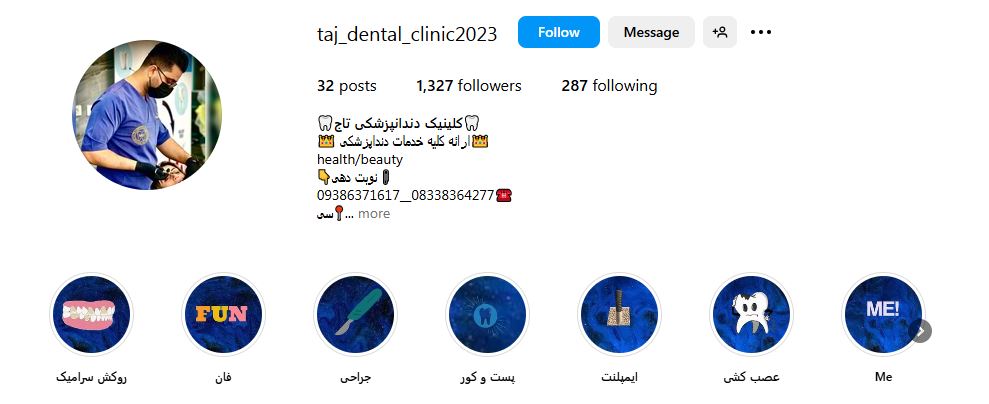Open the پست و کور highlight

[487, 315]
